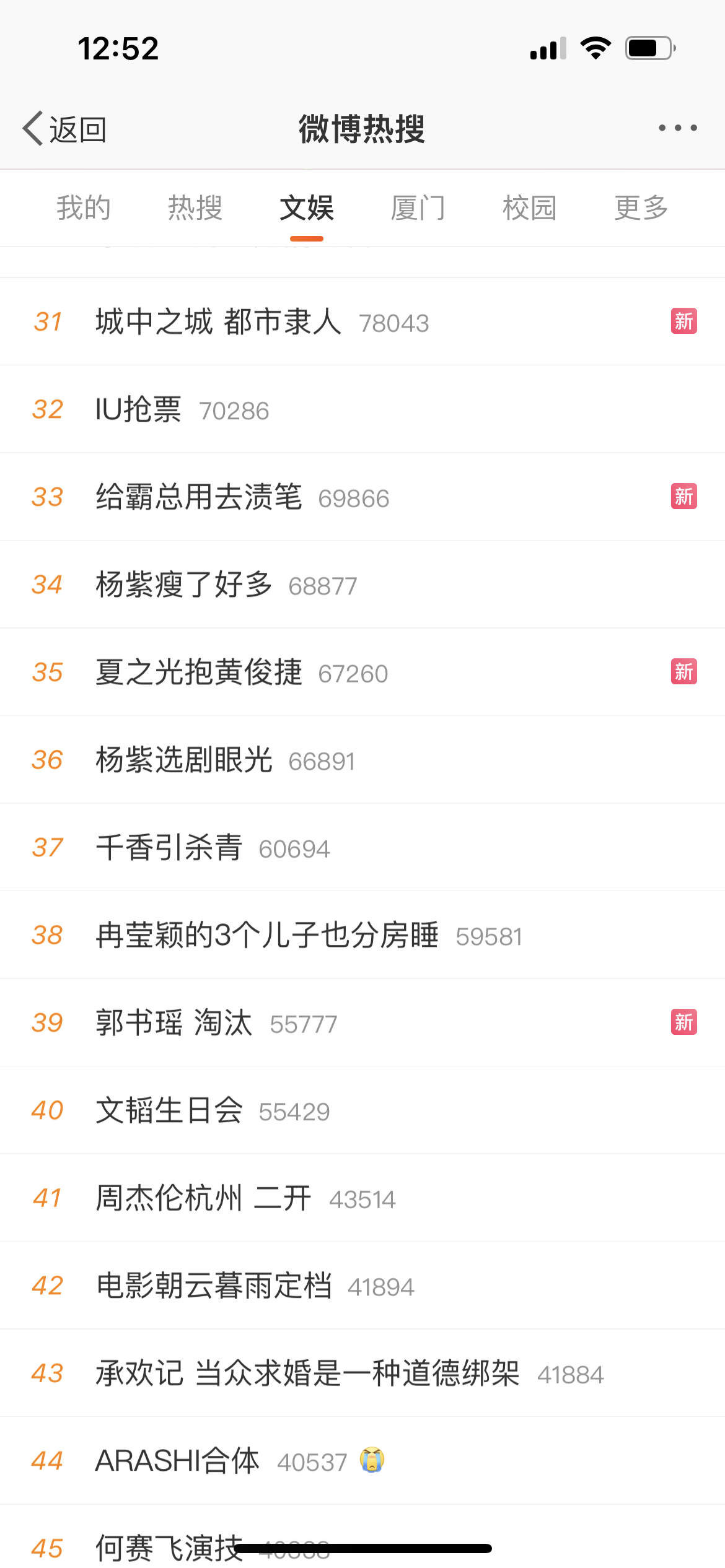This screenshot has width=725, height=1568.
Task: View topic 郭书瑶 淘汰
Action: [x=174, y=1023]
